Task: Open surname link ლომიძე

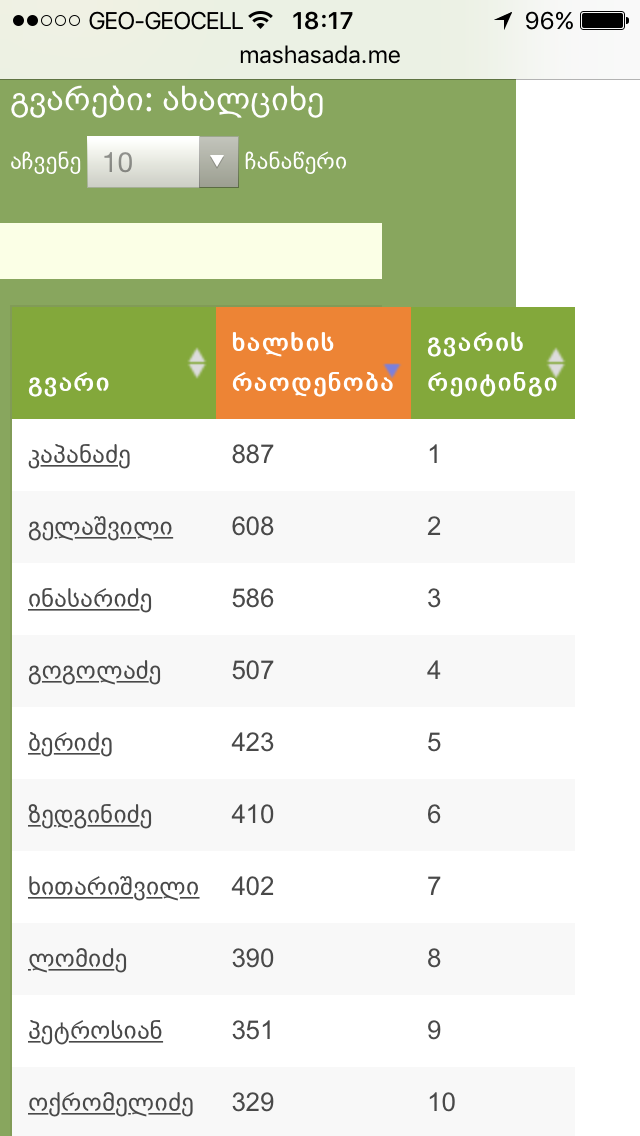Action: tap(78, 960)
